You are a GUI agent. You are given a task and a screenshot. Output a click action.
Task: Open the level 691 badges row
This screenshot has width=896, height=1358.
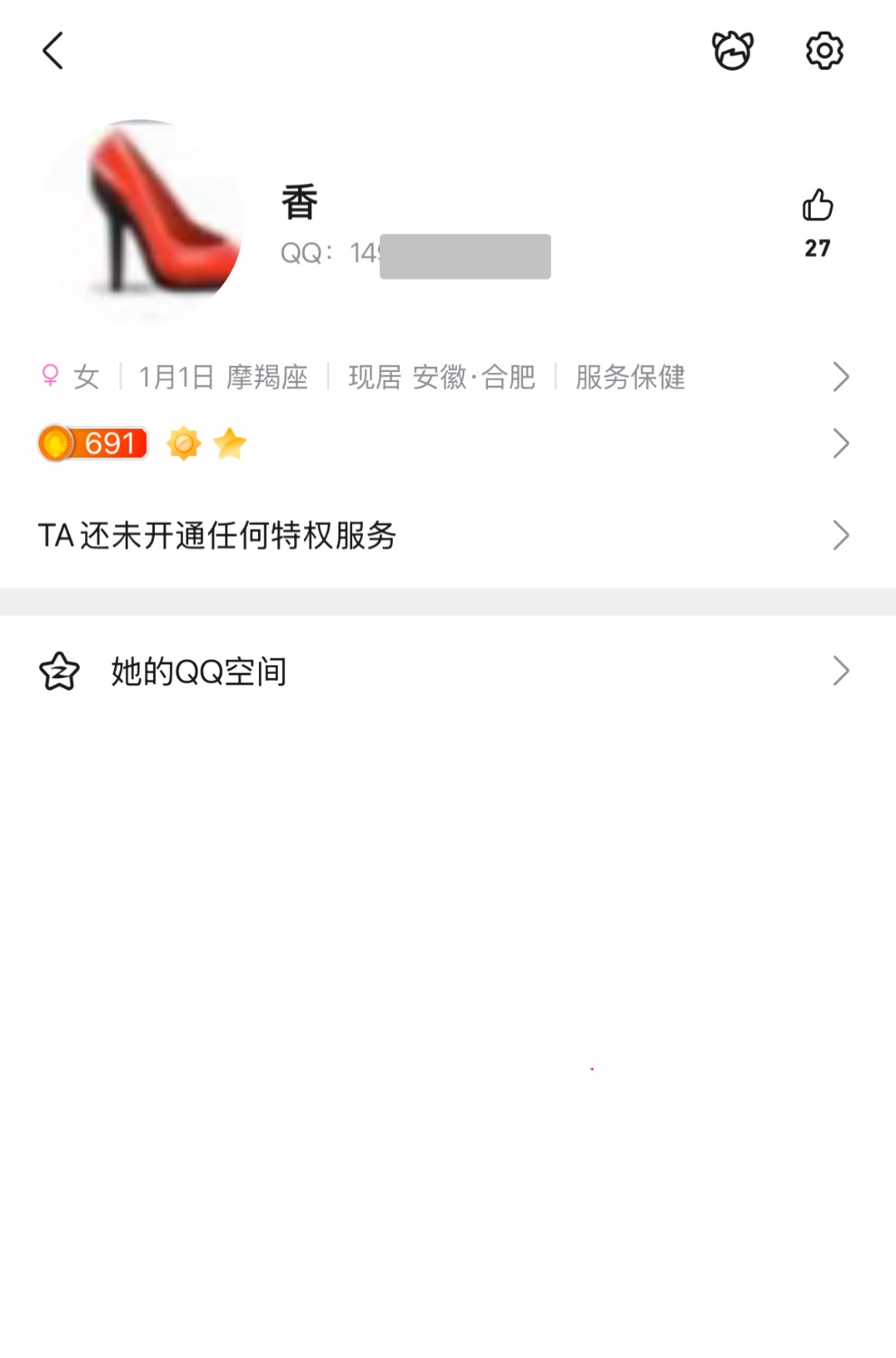pyautogui.click(x=443, y=444)
